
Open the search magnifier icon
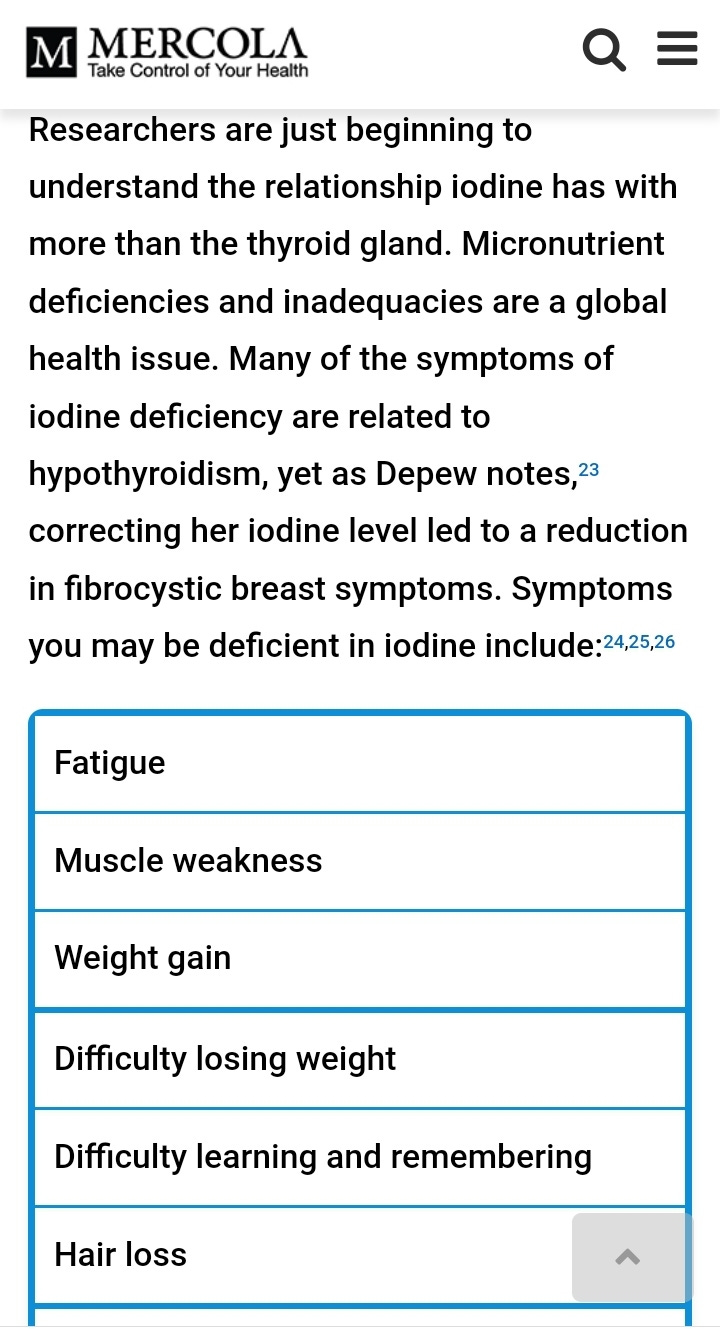[x=604, y=50]
